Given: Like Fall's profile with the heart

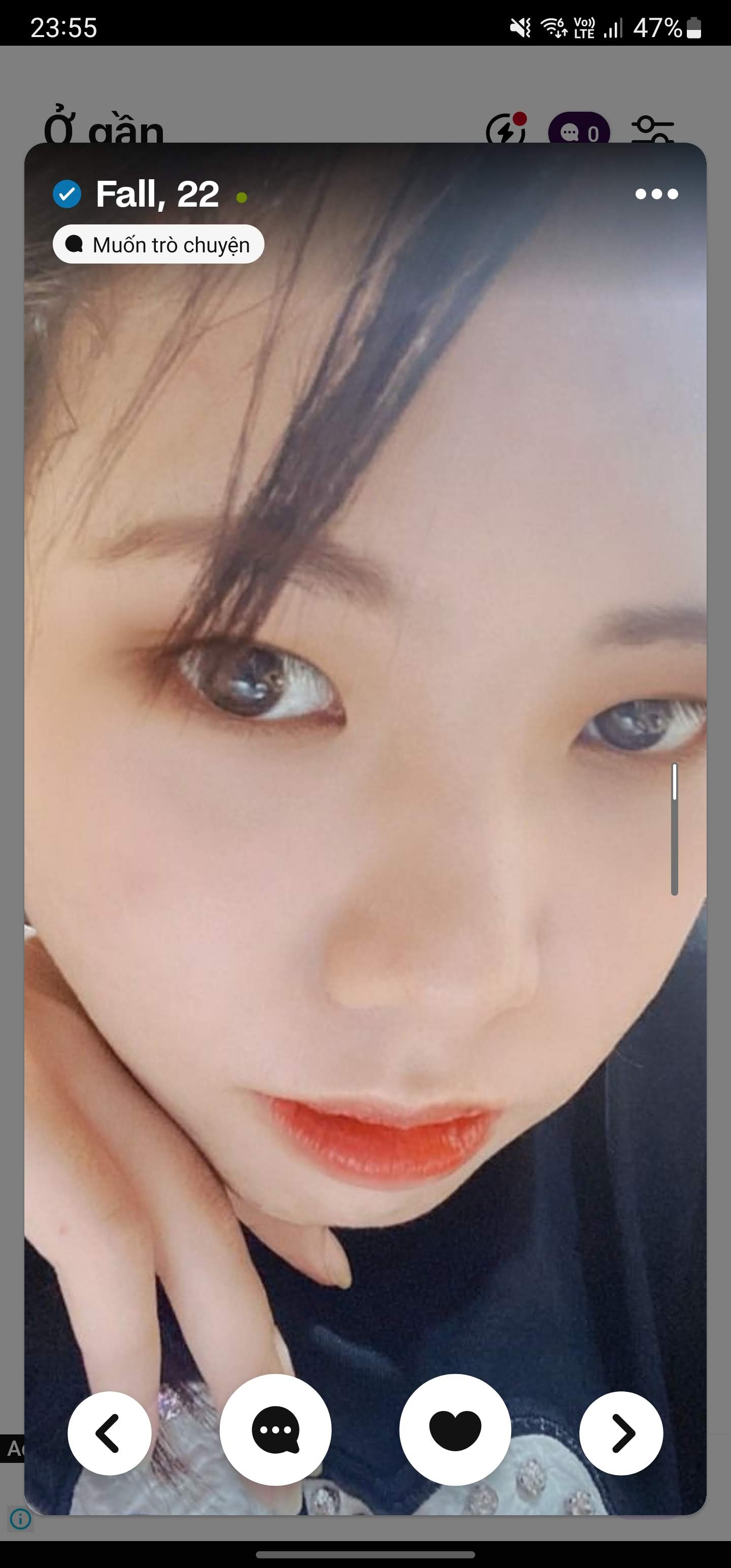Looking at the screenshot, I should pyautogui.click(x=455, y=1430).
